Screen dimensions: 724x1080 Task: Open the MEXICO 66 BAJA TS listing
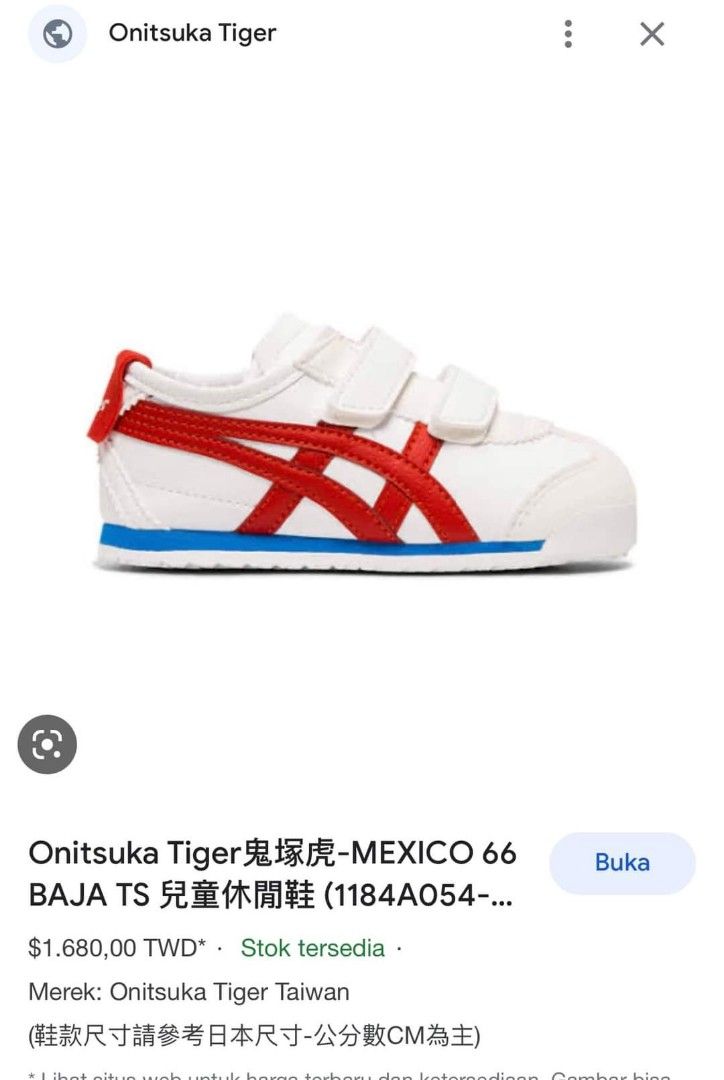click(x=270, y=875)
